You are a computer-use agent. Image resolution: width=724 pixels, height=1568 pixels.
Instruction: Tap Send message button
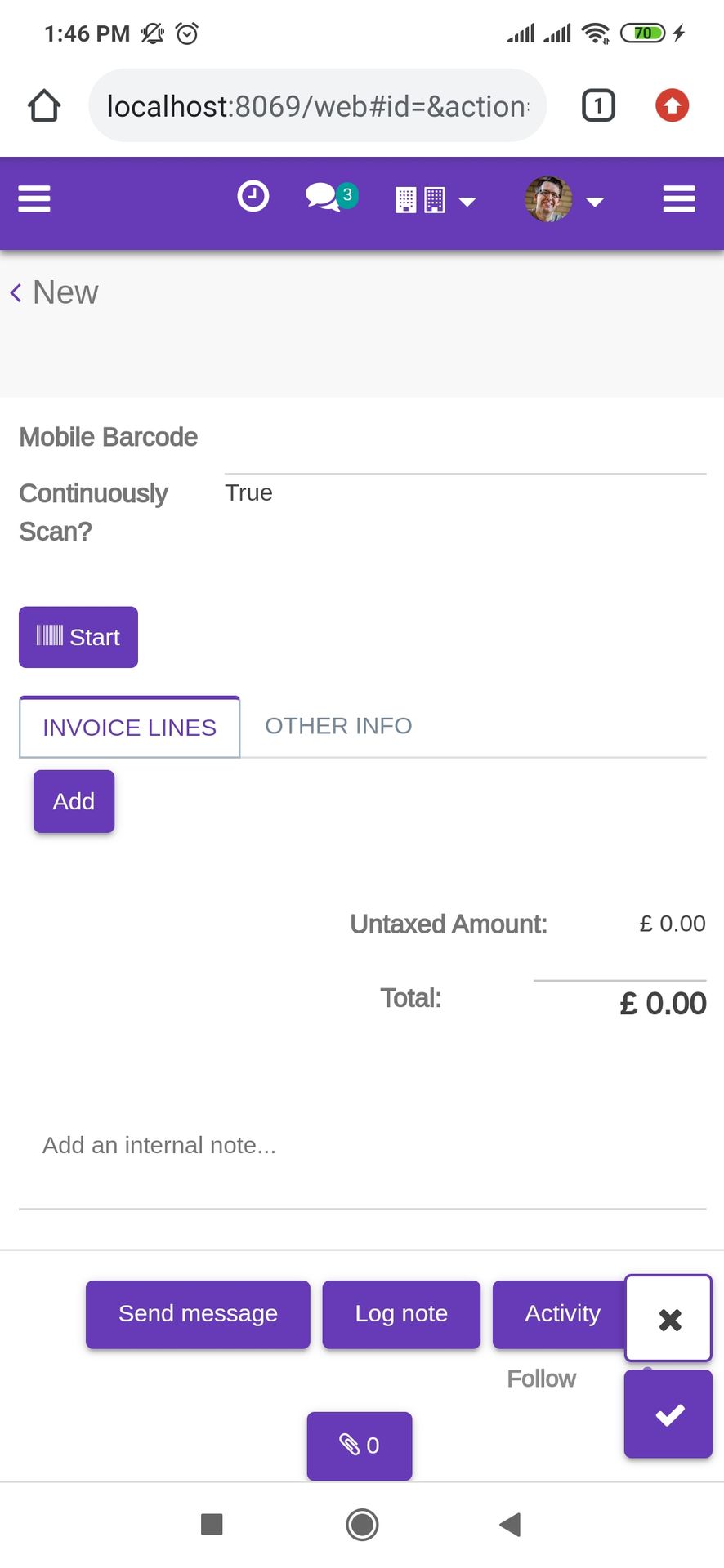coord(198,1314)
